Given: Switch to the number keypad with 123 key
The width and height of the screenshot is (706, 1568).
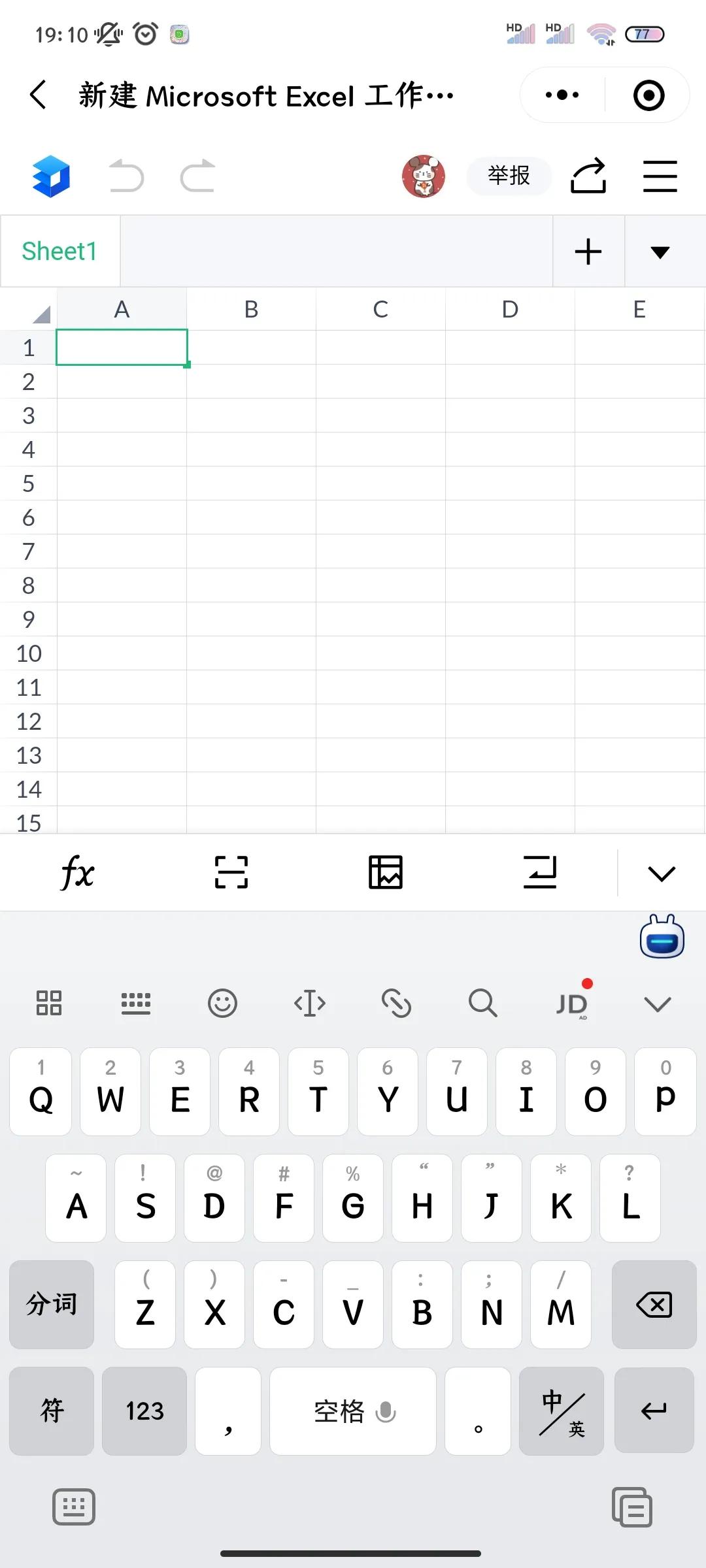Looking at the screenshot, I should [144, 1411].
